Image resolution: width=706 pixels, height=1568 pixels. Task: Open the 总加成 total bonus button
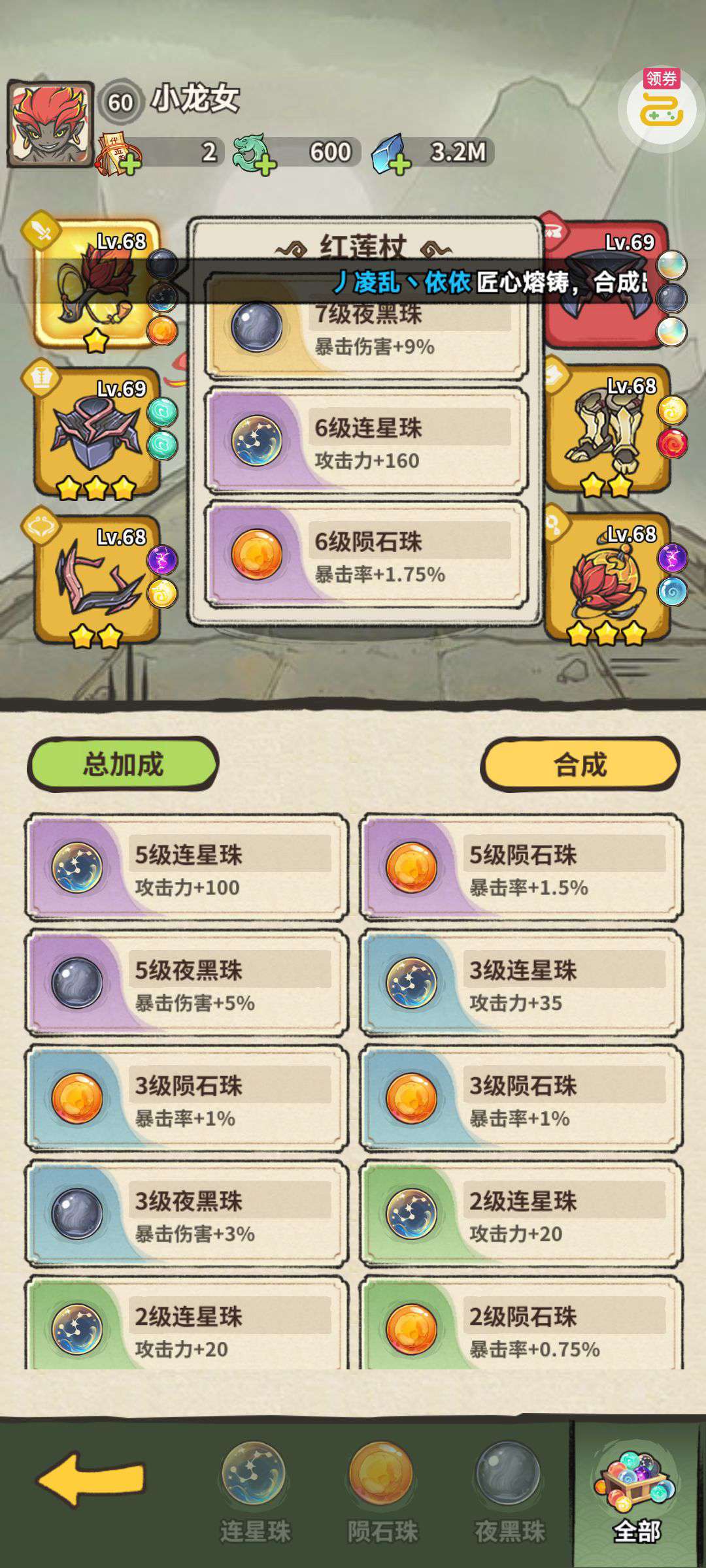point(123,764)
